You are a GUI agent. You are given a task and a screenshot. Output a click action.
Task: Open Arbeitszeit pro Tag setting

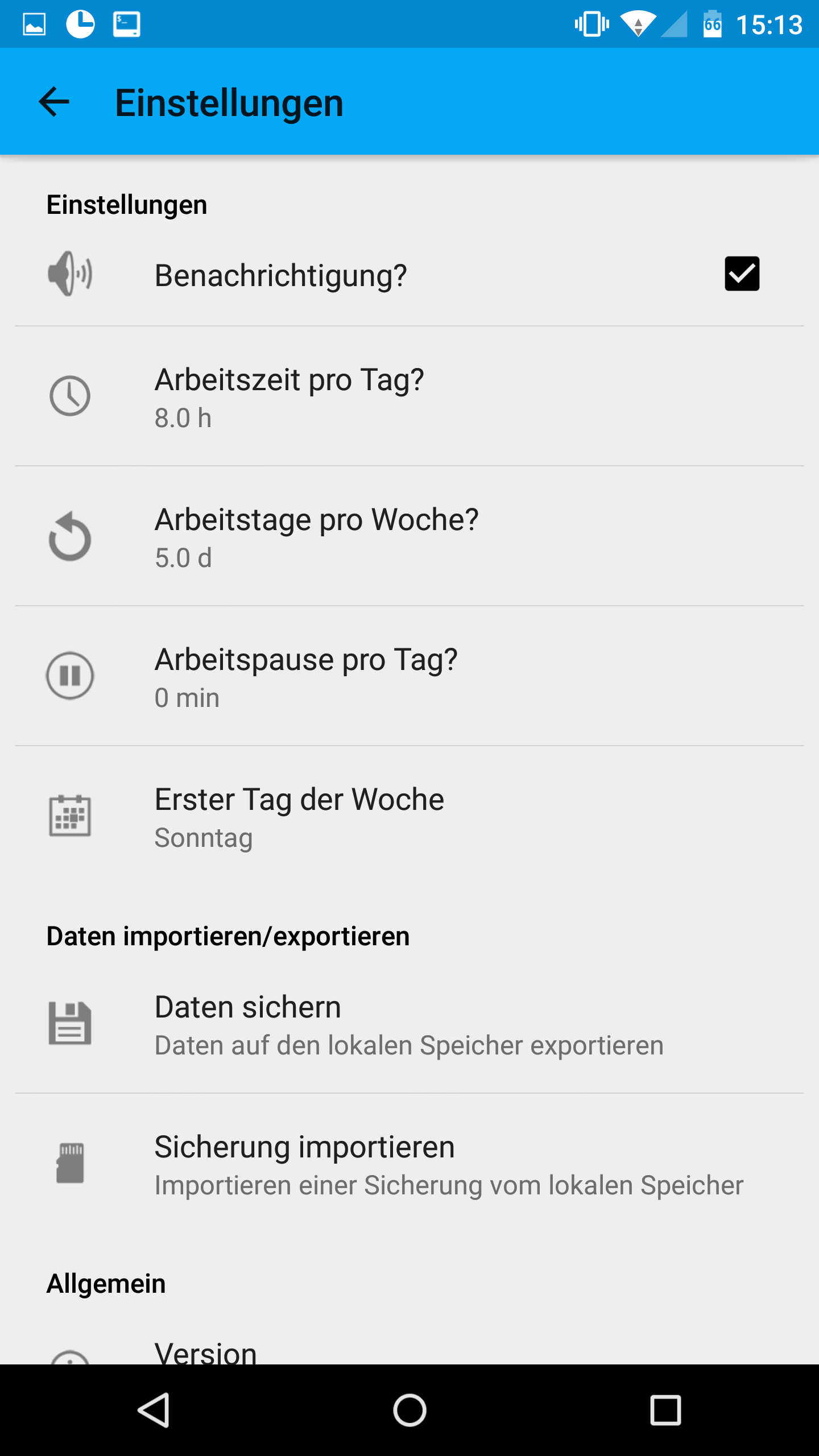409,396
